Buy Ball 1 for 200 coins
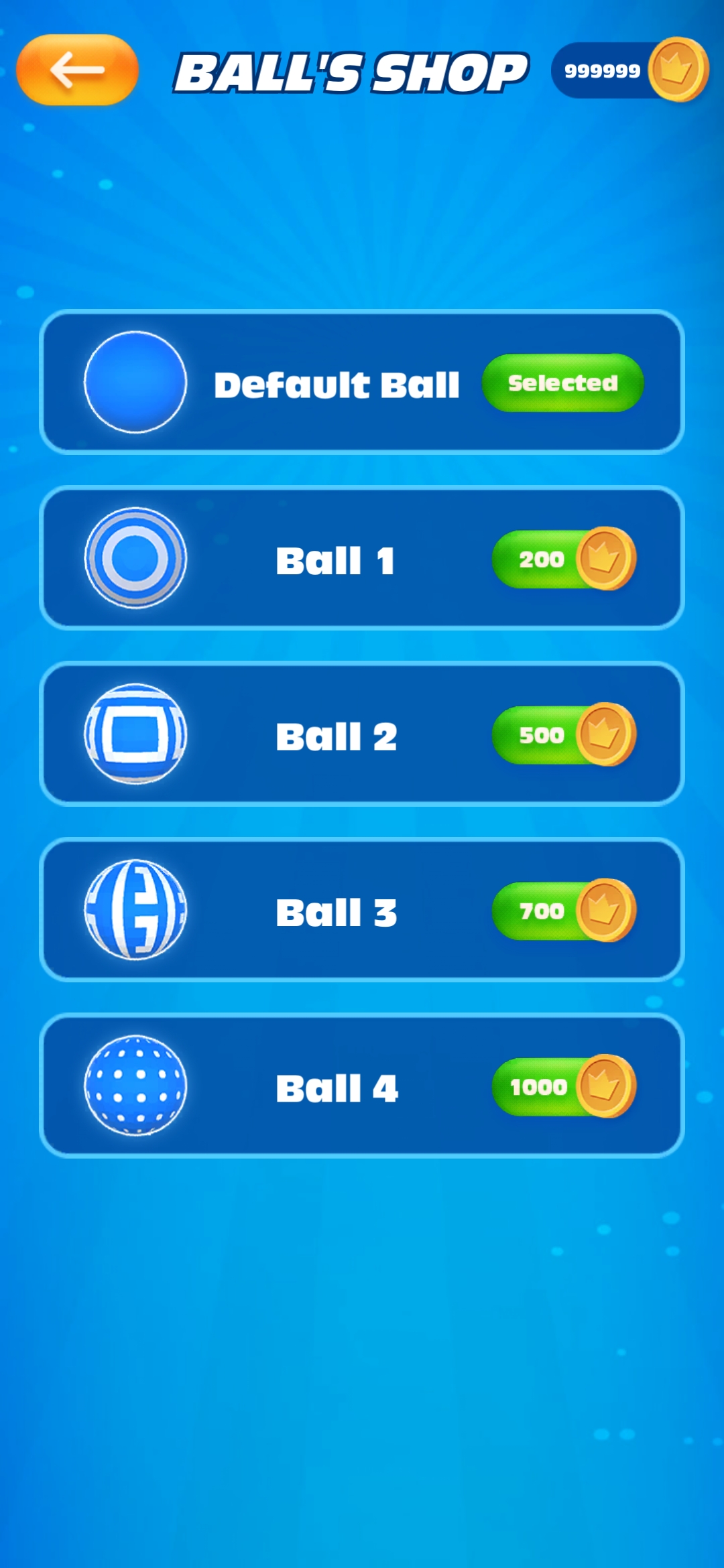Viewport: 724px width, 1568px height. coord(563,559)
